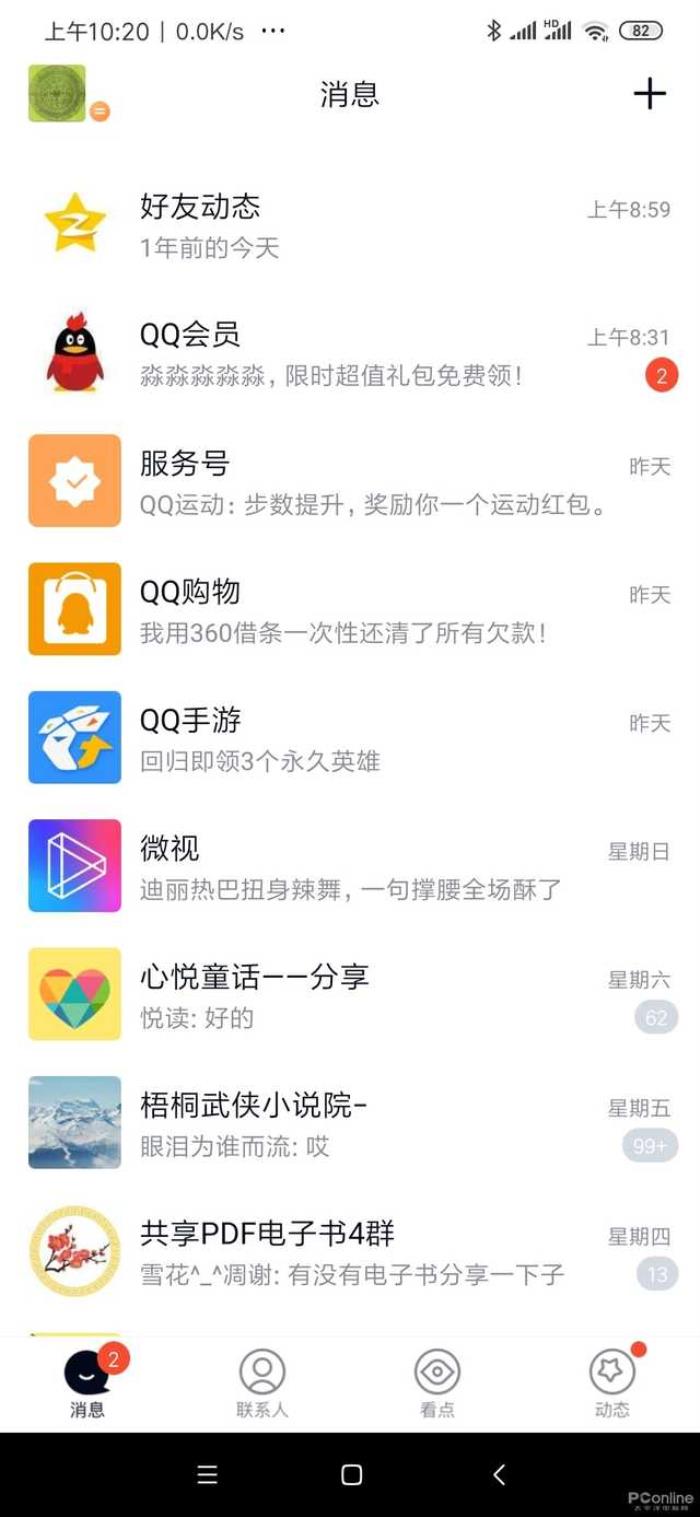This screenshot has width=700, height=1517.
Task: Open the plus menu in the header
Action: coord(649,94)
